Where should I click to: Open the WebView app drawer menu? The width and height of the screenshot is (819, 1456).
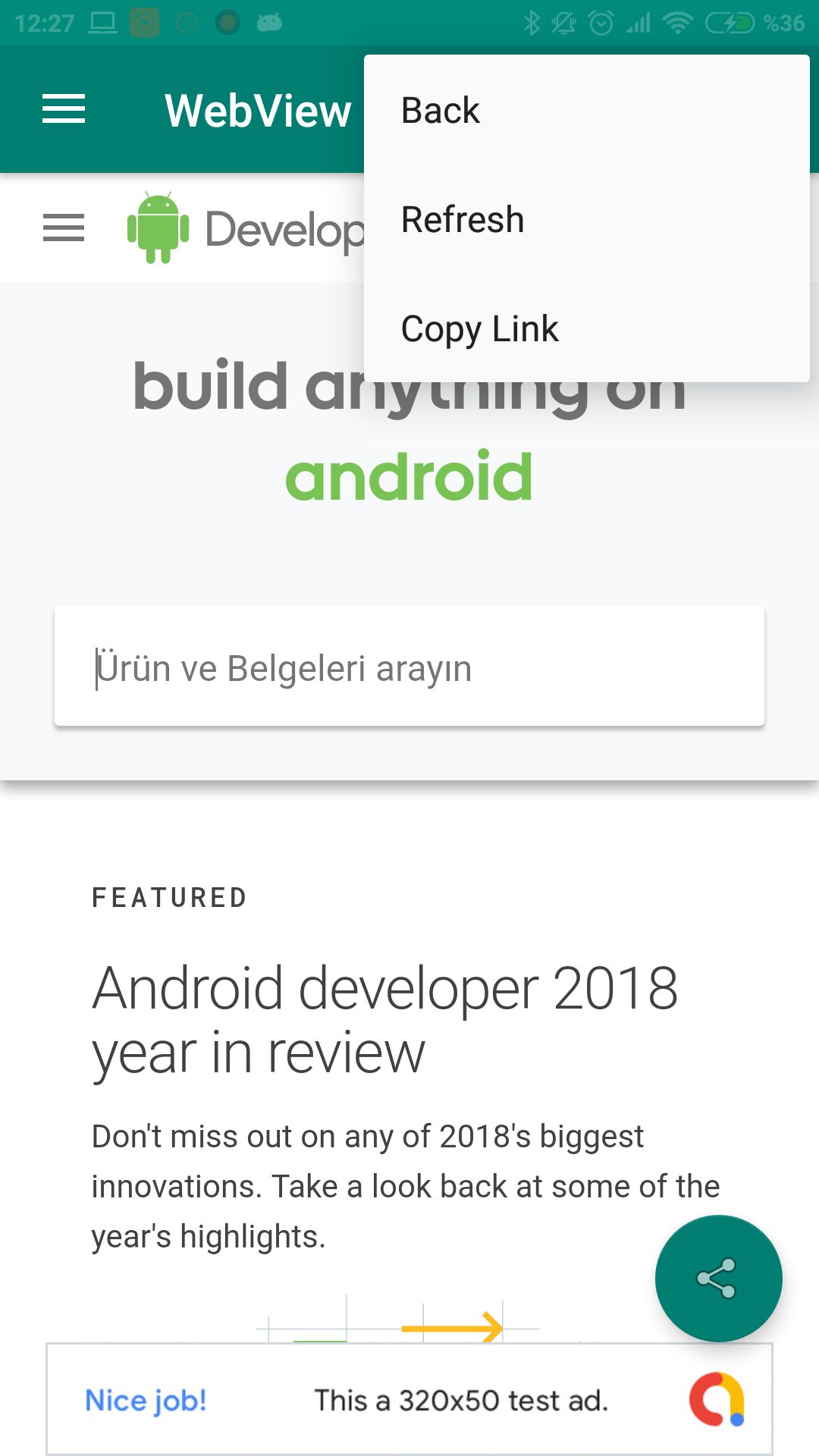(64, 109)
